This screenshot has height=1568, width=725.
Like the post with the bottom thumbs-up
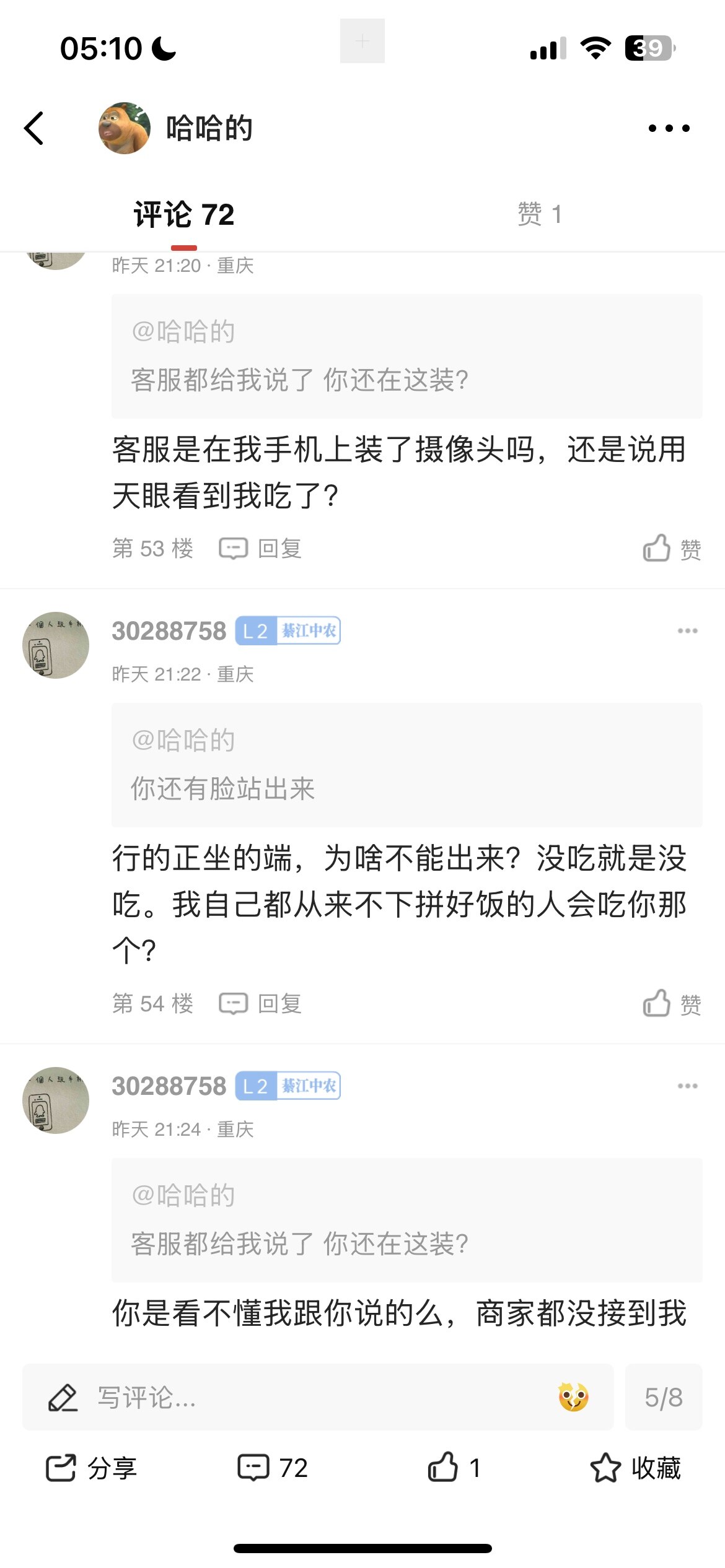point(454,1468)
